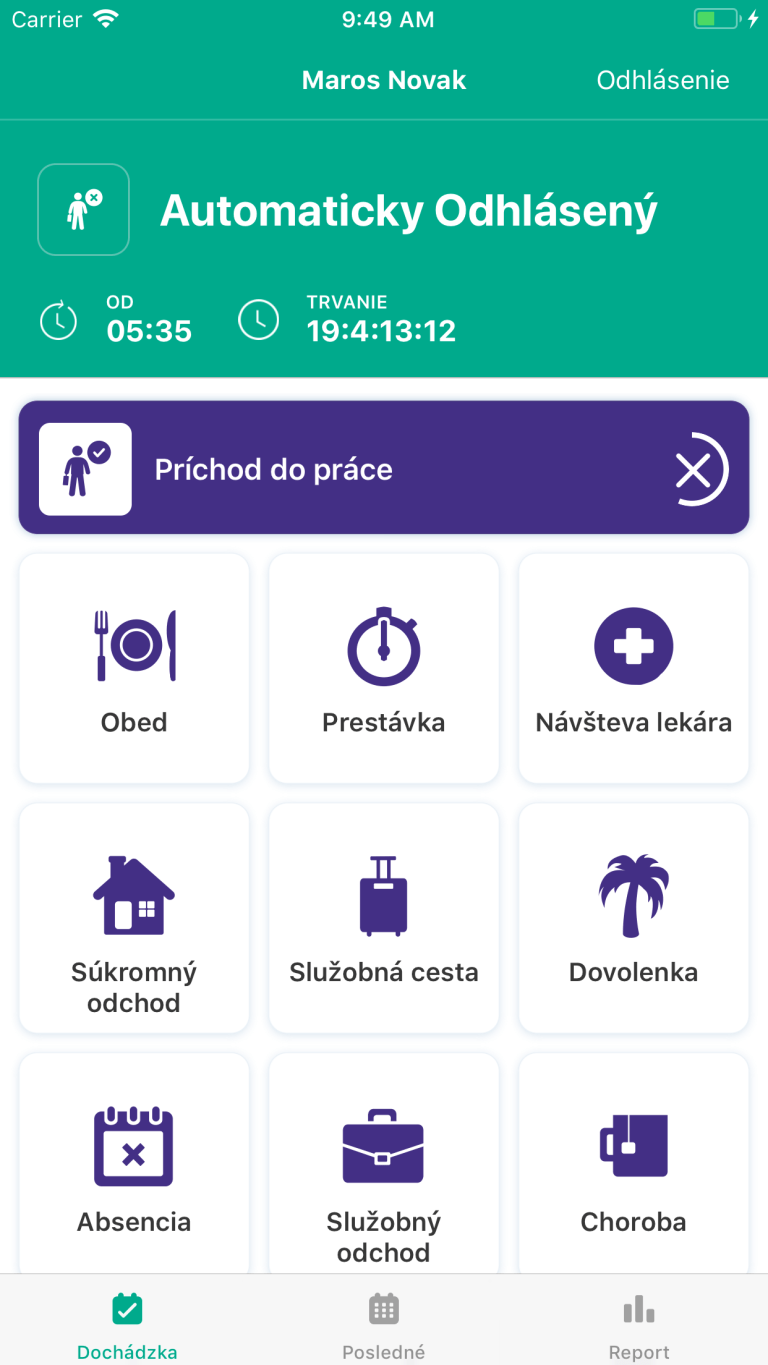
Task: Tap Odhlásenie to log out
Action: click(662, 81)
